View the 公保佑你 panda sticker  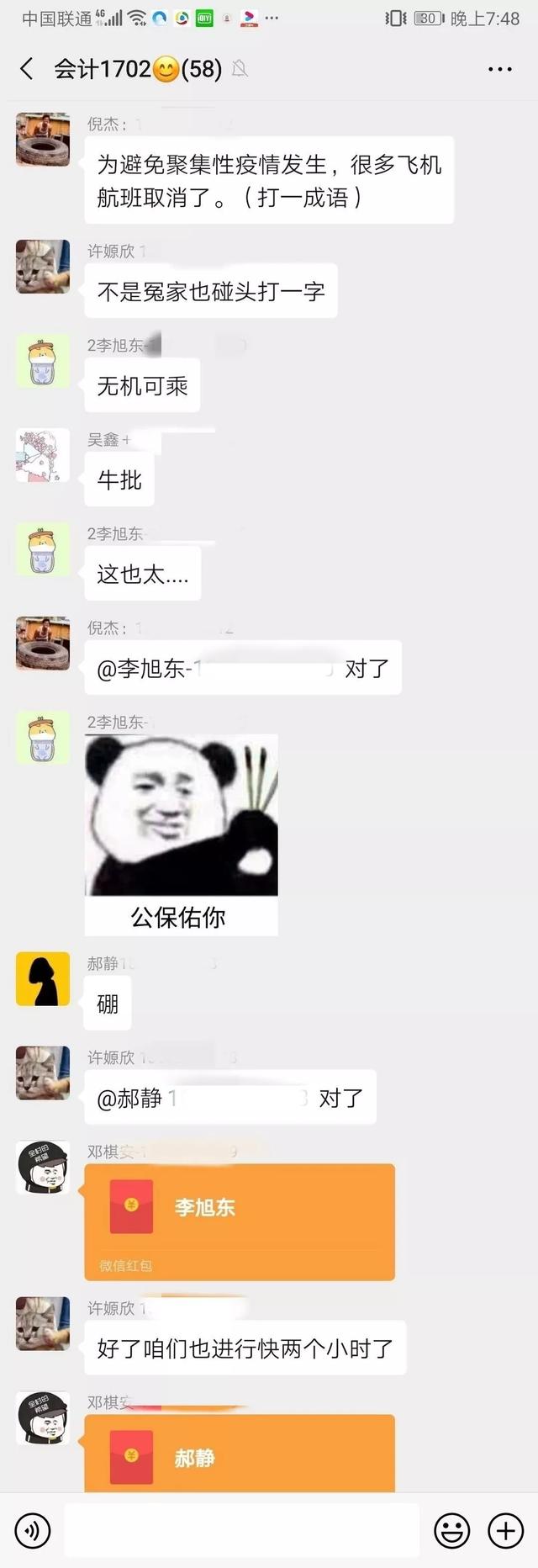(x=182, y=834)
